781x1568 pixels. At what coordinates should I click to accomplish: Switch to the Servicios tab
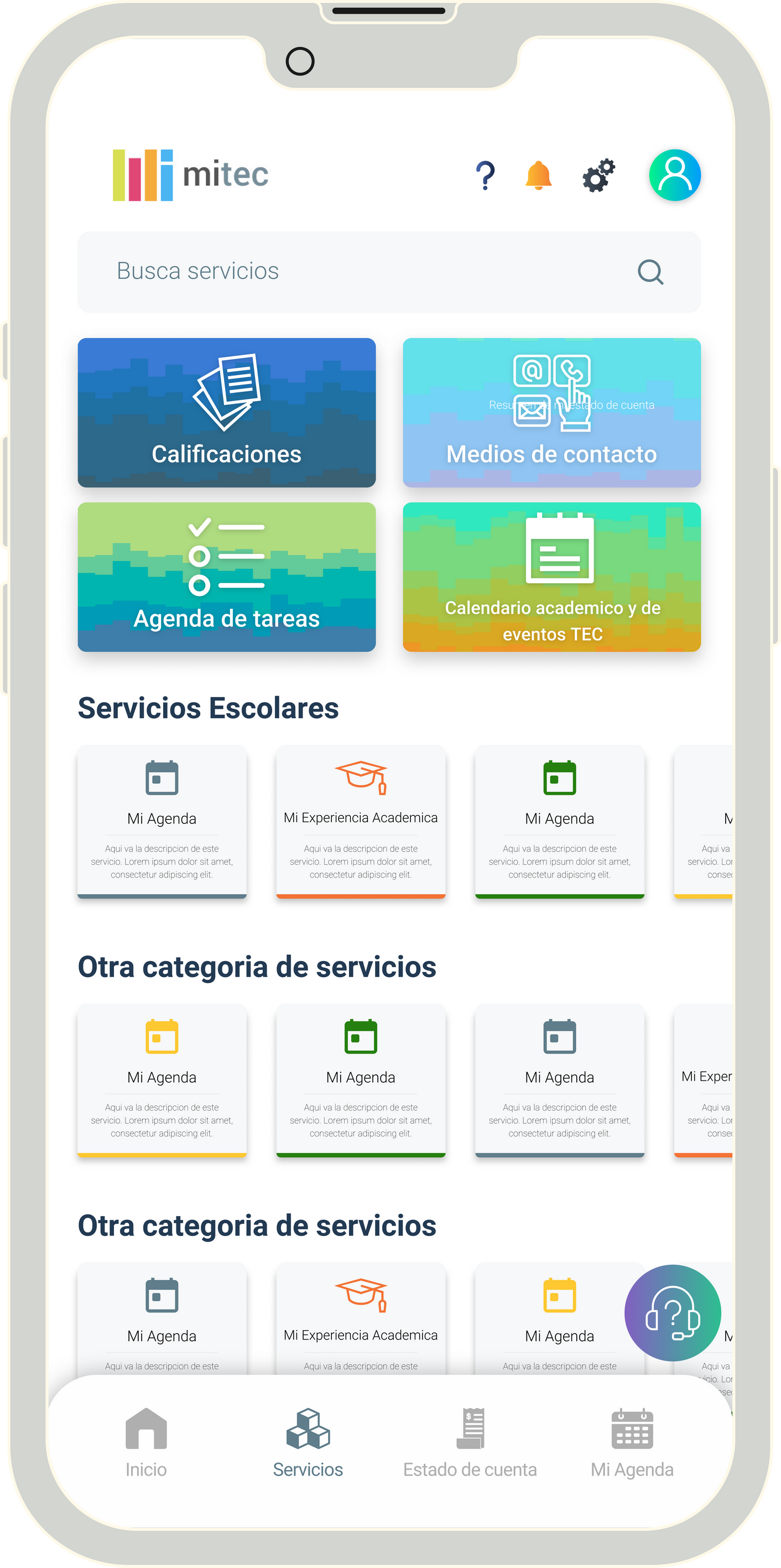pyautogui.click(x=308, y=1442)
